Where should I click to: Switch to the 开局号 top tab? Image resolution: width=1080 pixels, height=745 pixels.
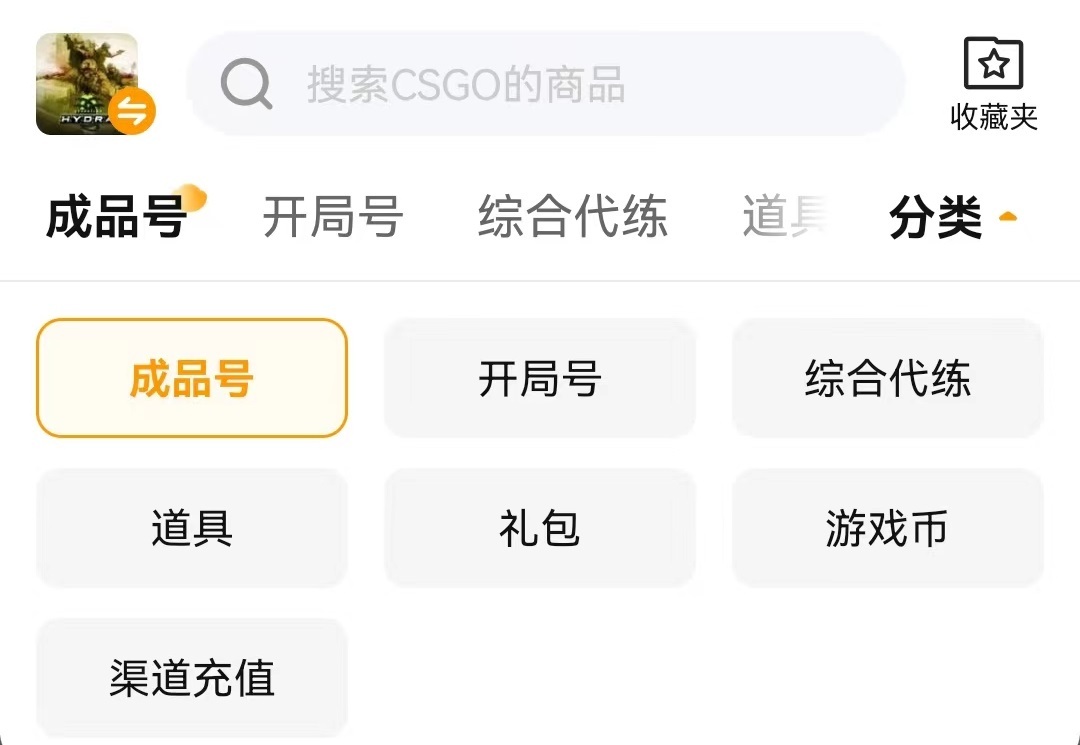pos(333,216)
